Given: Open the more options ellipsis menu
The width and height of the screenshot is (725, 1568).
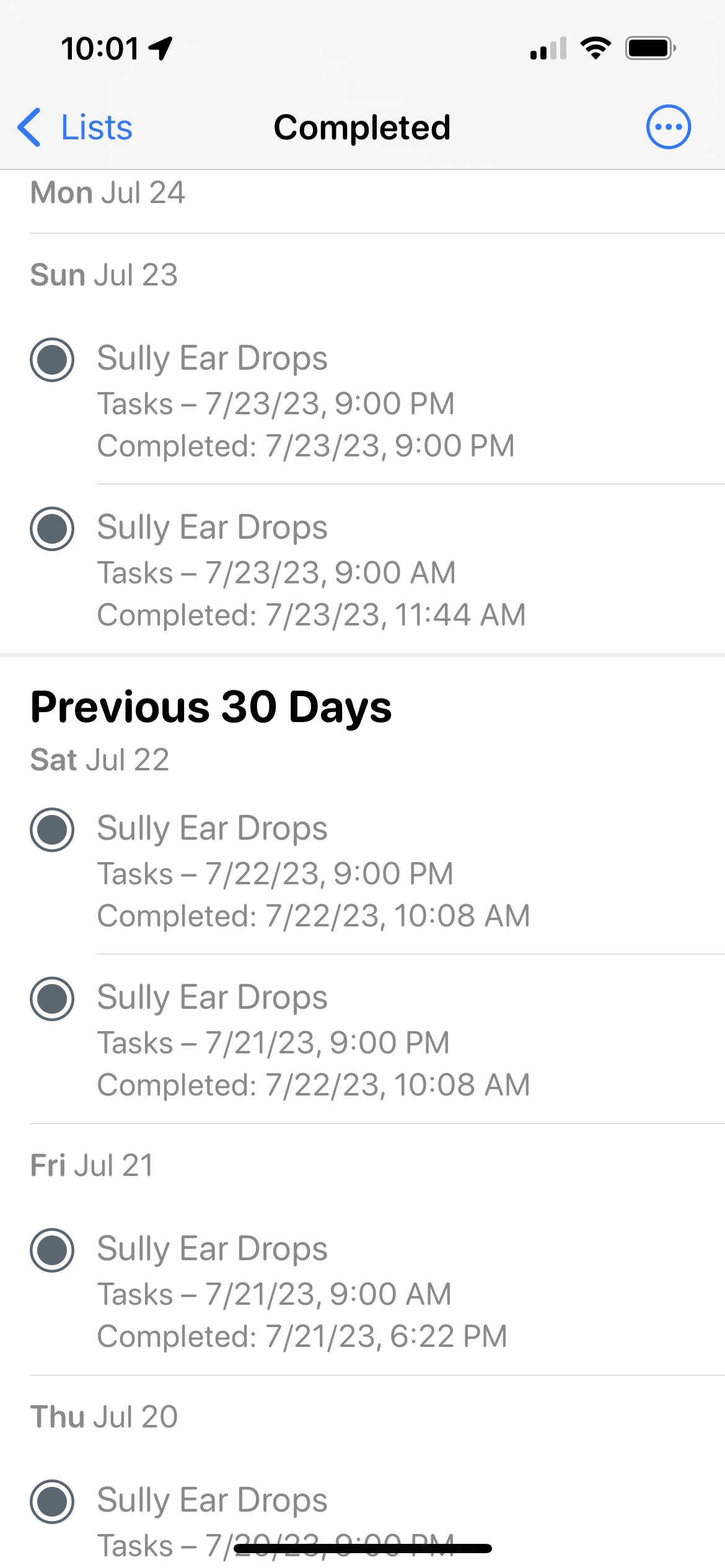Looking at the screenshot, I should coord(668,128).
